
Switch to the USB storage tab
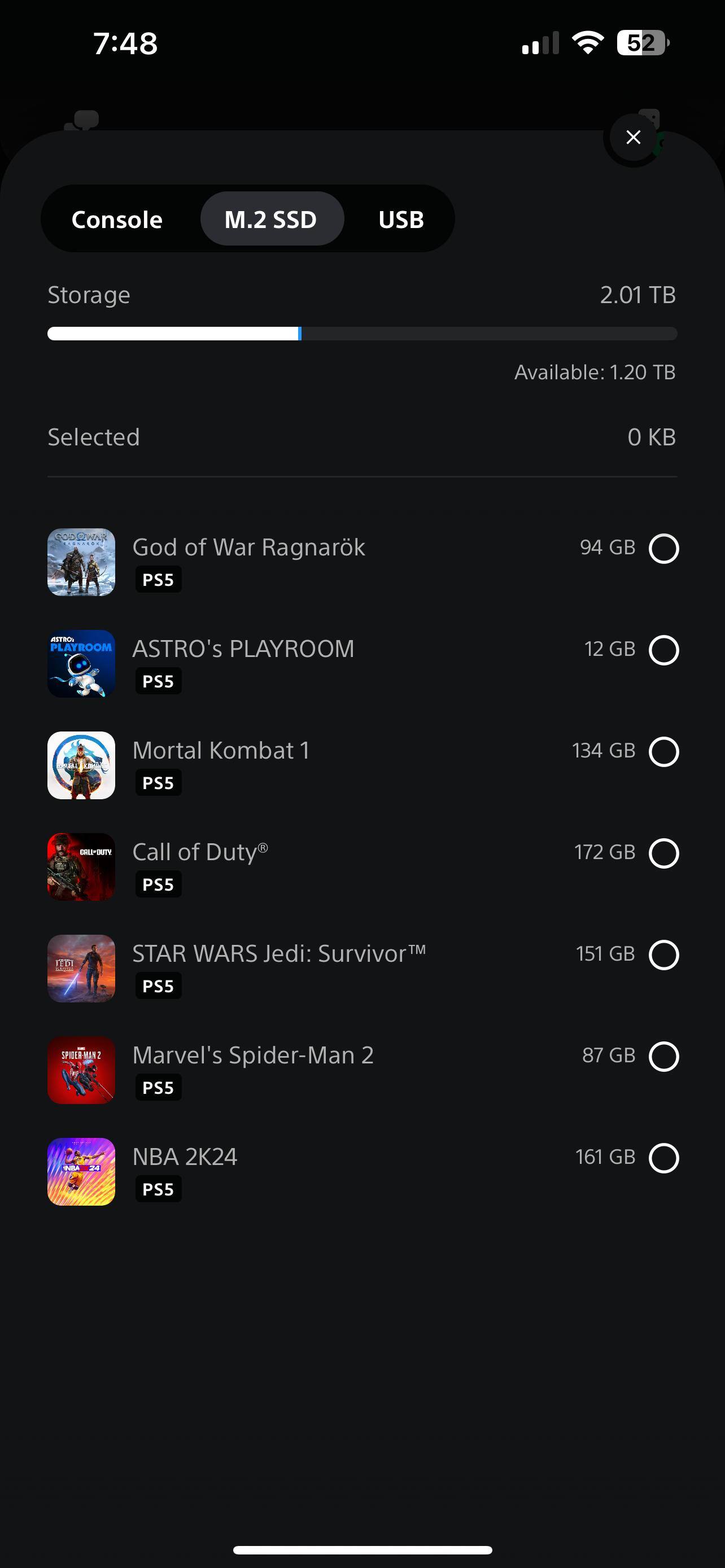tap(400, 219)
